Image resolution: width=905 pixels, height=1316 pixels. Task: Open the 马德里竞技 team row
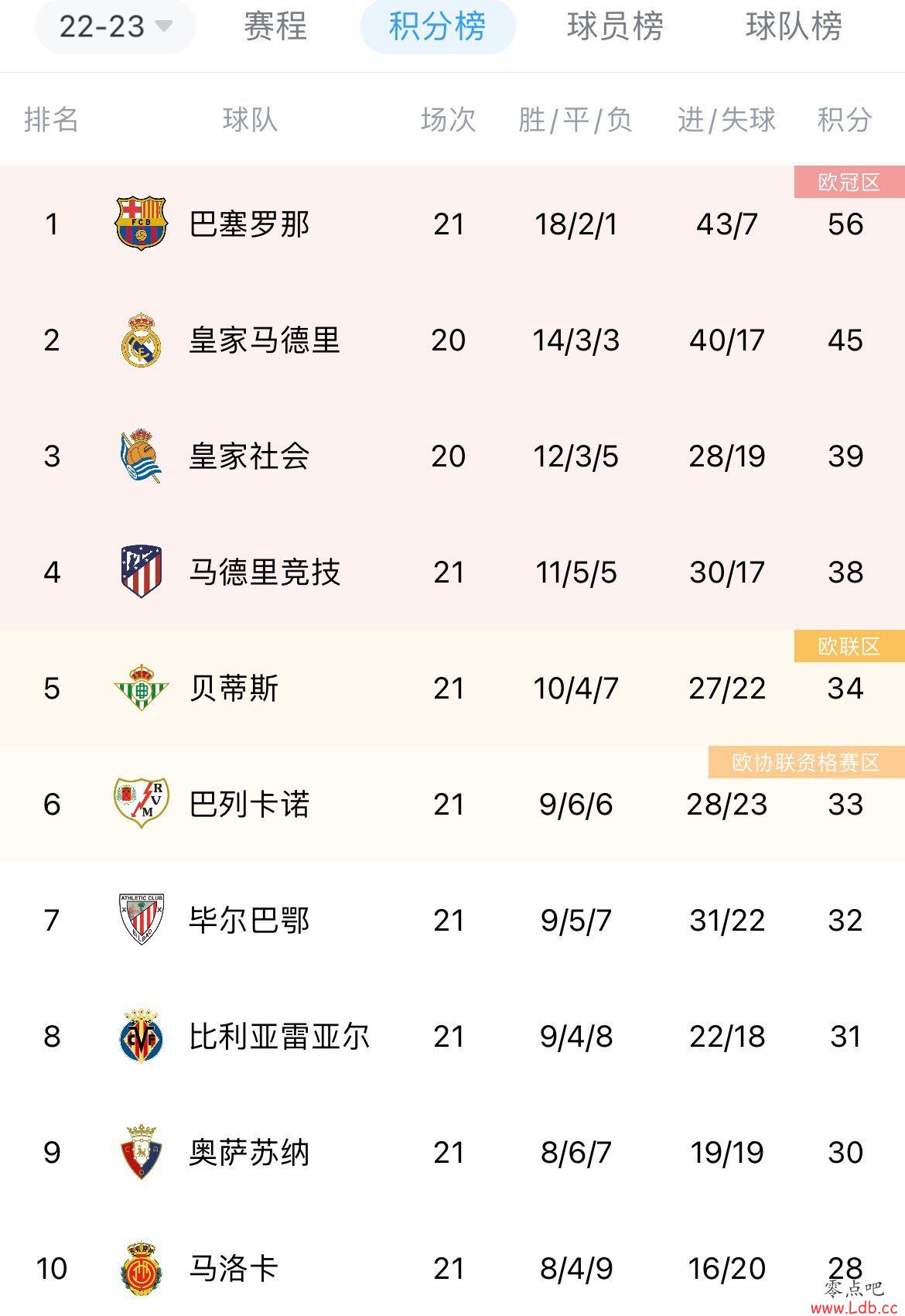coord(265,573)
